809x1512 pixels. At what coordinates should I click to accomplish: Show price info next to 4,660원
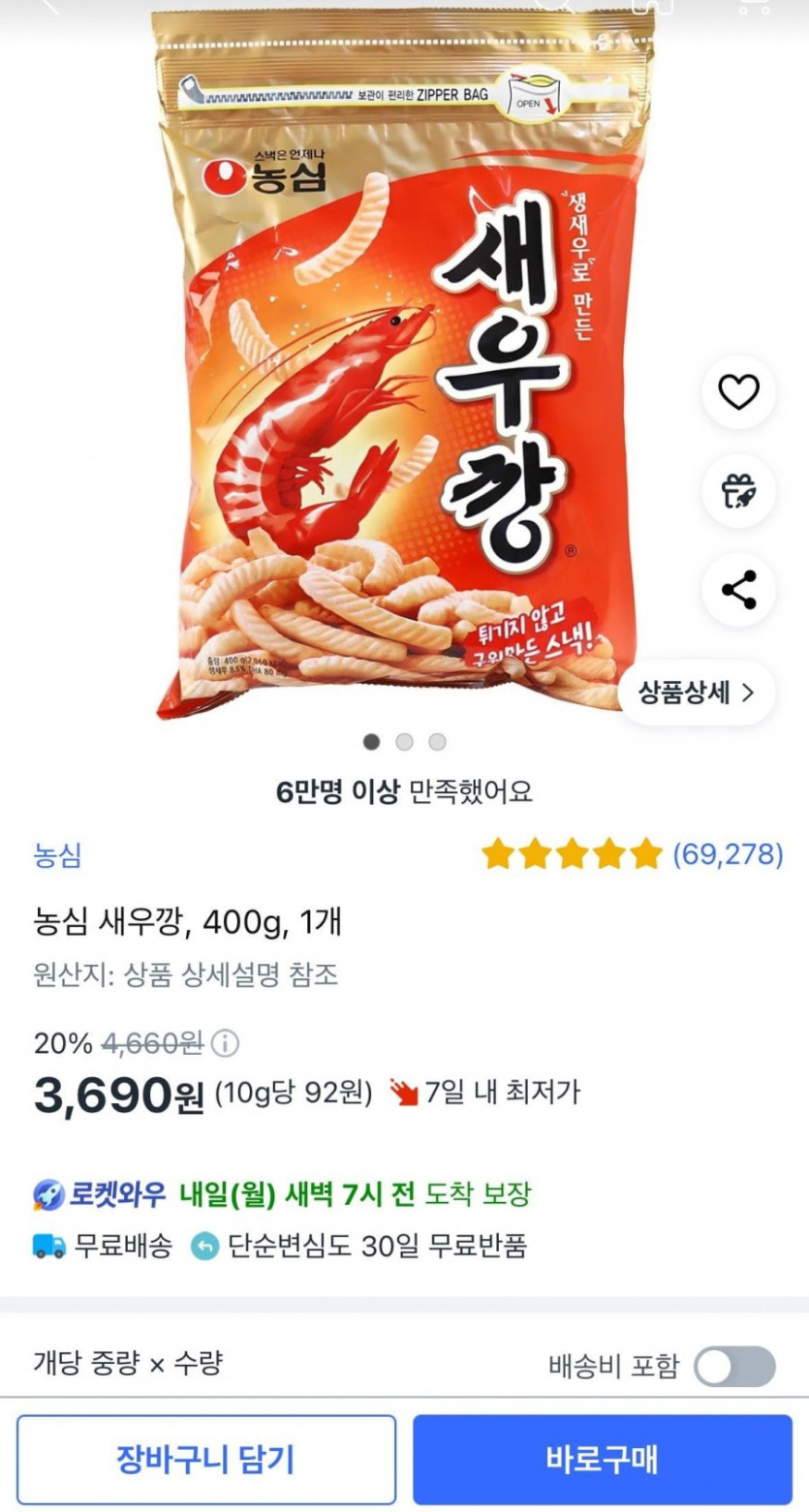(x=225, y=1043)
